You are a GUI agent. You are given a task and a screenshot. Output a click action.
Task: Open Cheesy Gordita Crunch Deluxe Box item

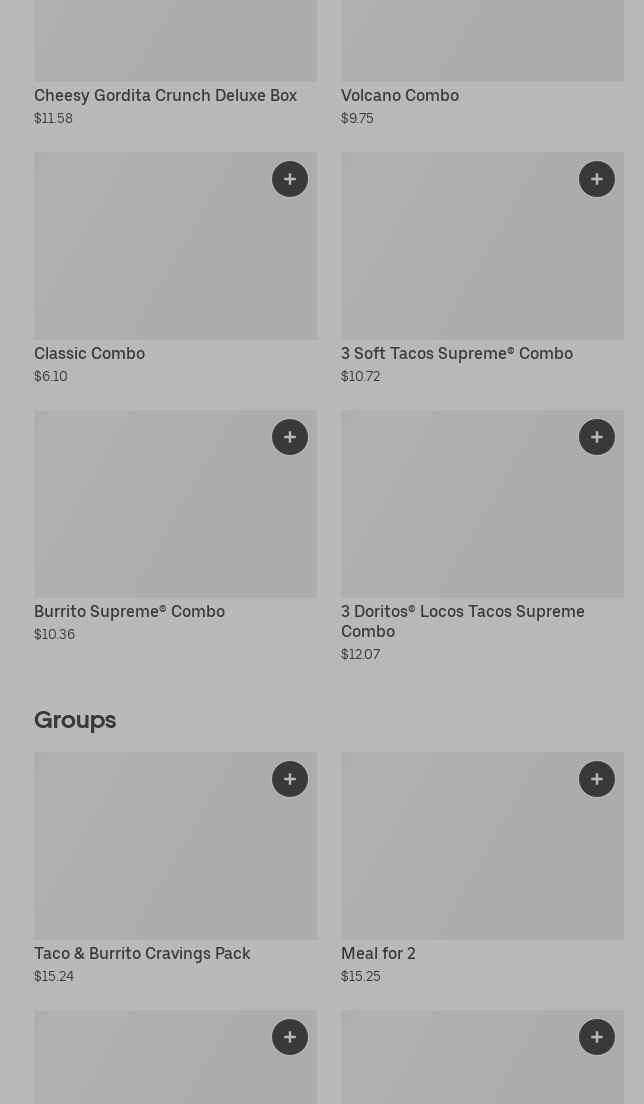point(175,63)
